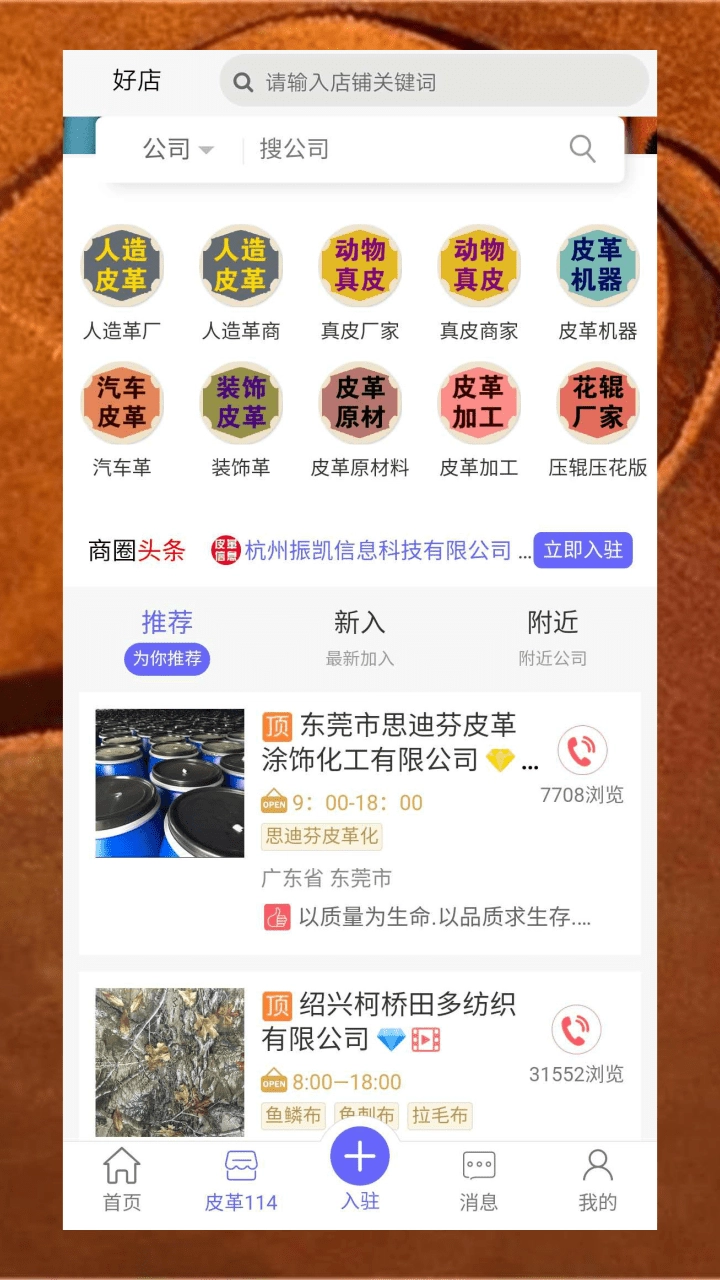720x1280 pixels.
Task: Tap the video expander on 绍兴柯桥田多纺织
Action: pos(424,1038)
